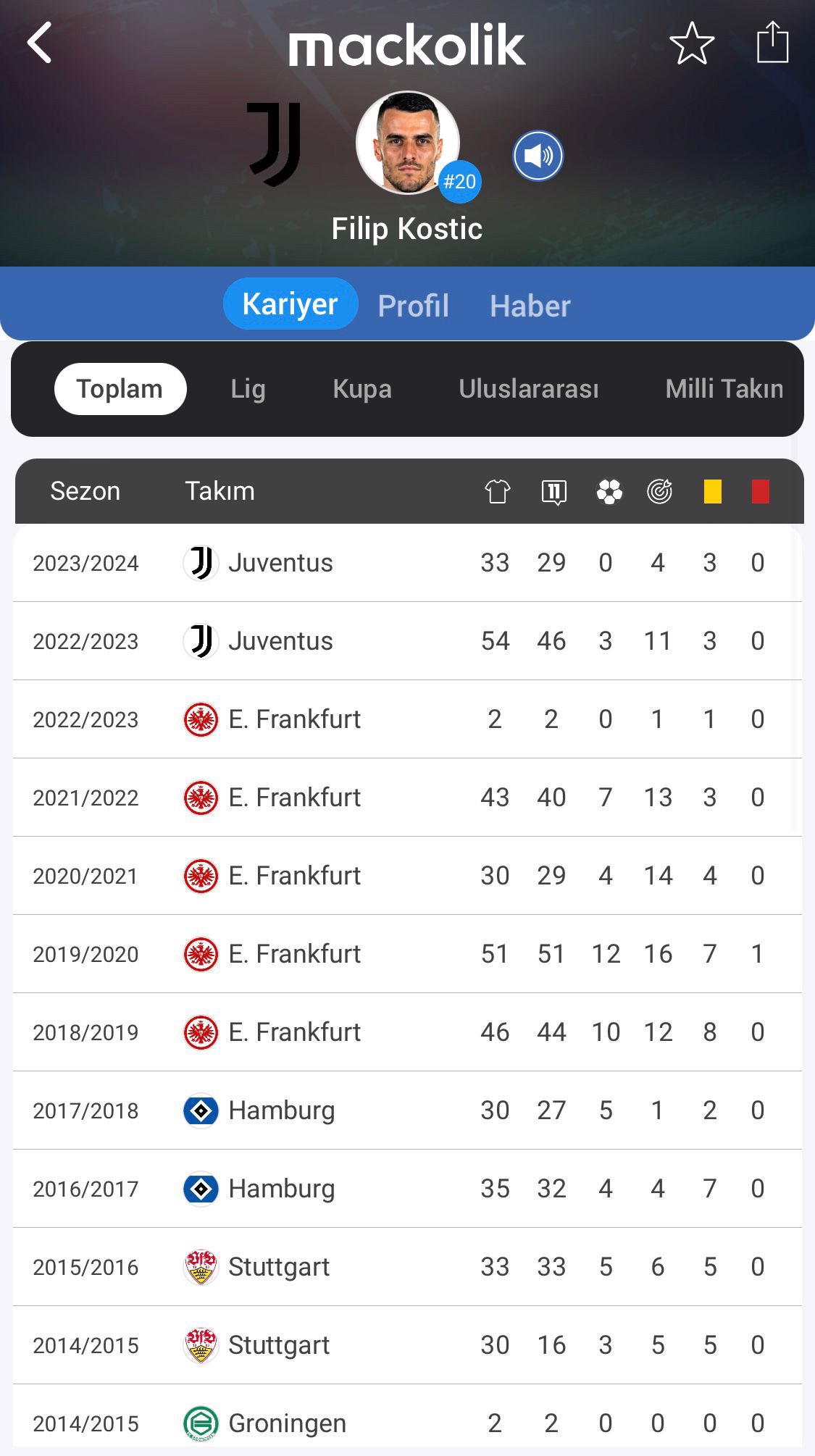Screen dimensions: 815x1456
Task: Open the 2015/2016 Stuttgart season row
Action: pos(407,1267)
